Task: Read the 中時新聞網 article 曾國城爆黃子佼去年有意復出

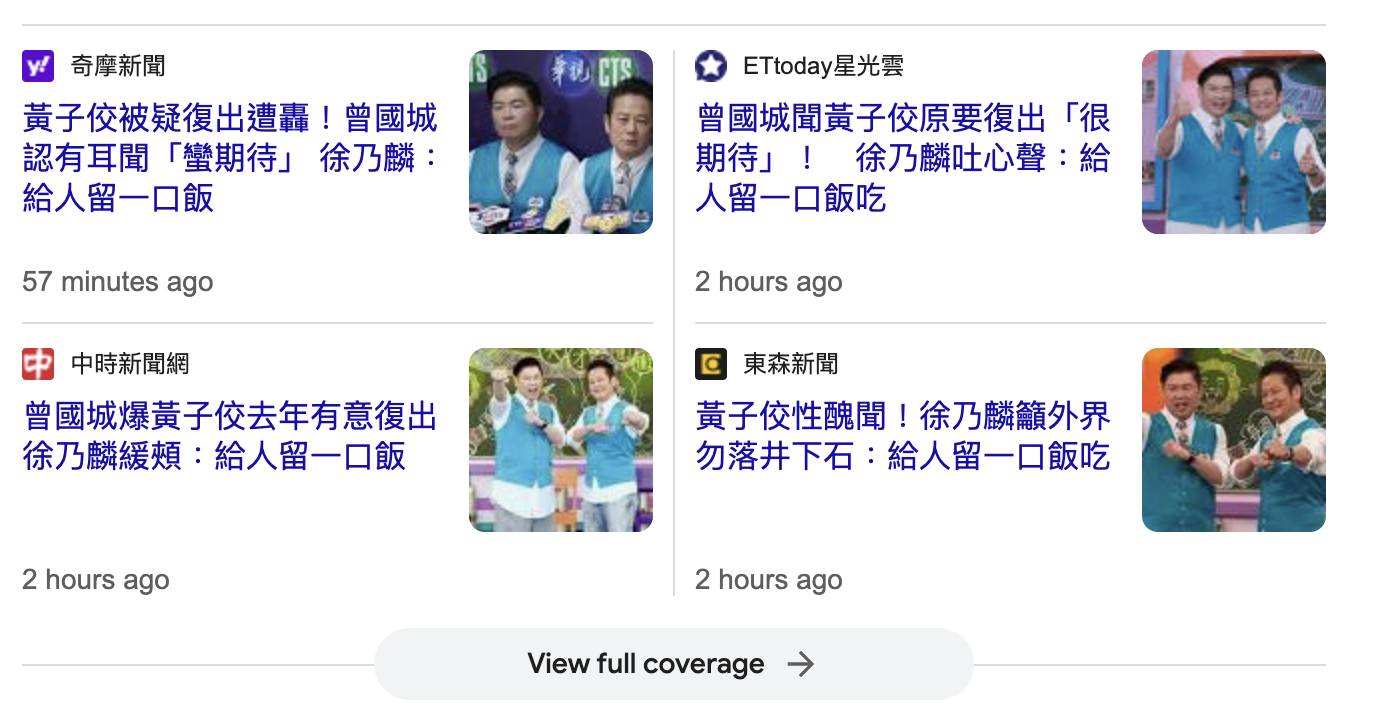Action: point(230,435)
